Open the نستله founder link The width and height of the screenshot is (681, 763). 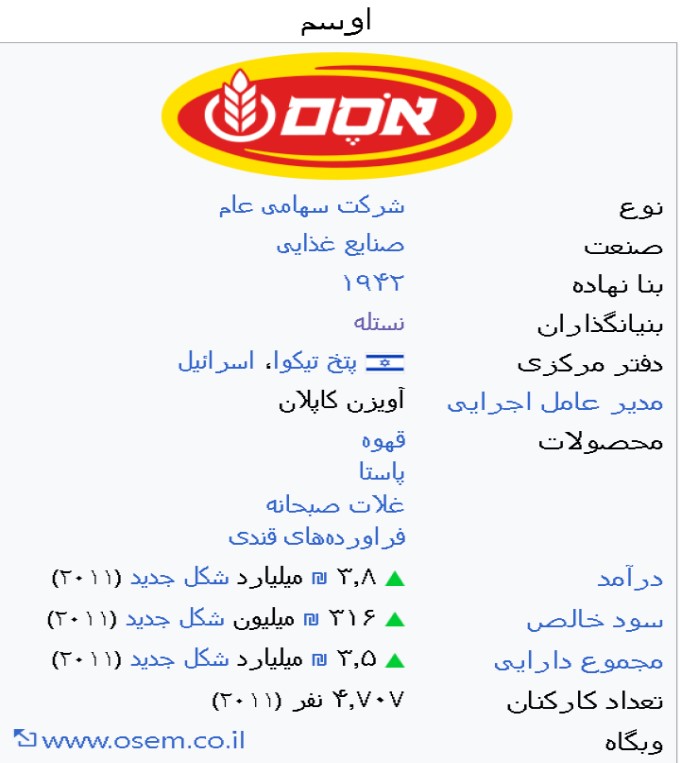pyautogui.click(x=379, y=322)
